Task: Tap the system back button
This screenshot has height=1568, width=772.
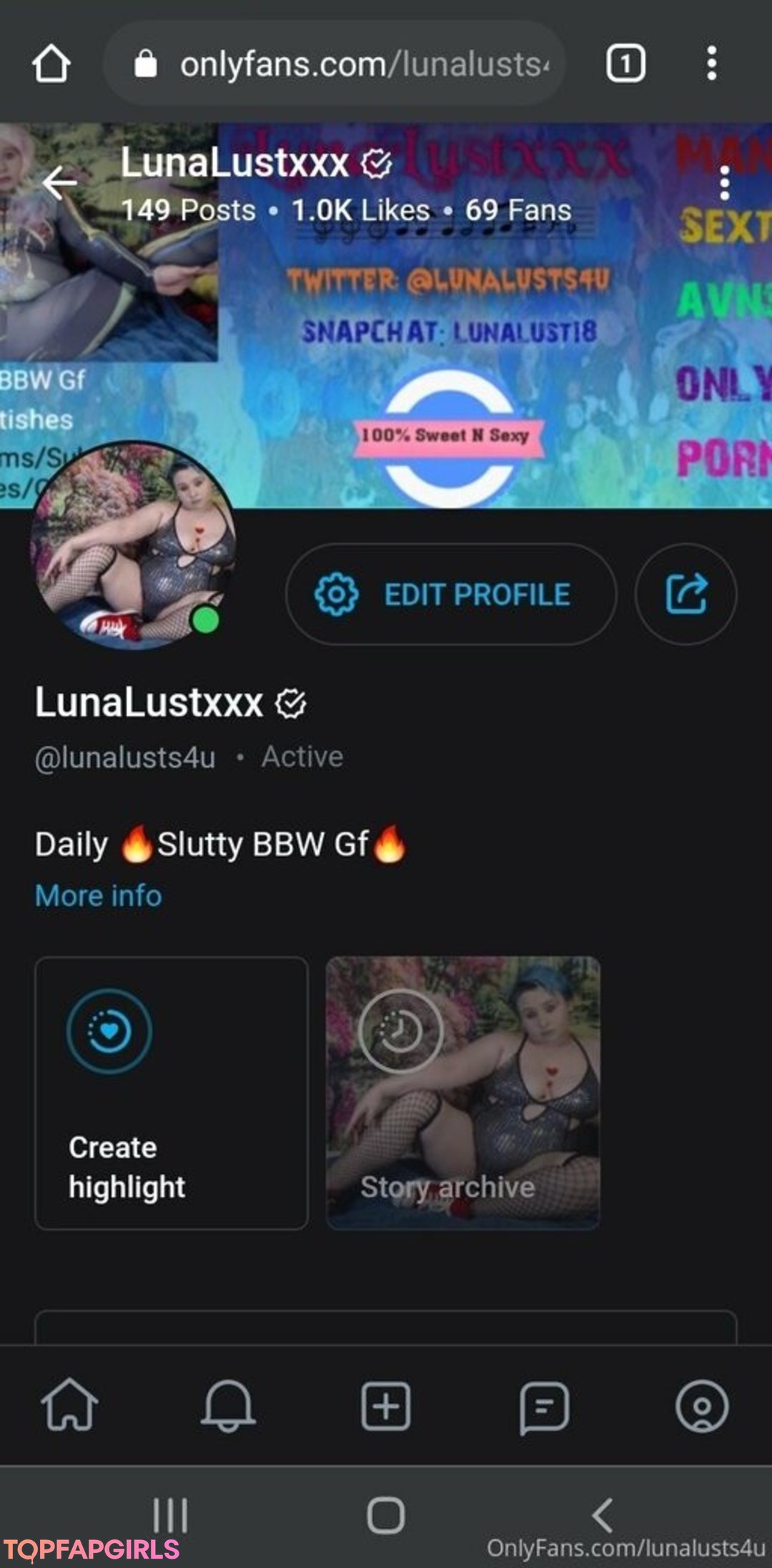Action: coord(603,1514)
